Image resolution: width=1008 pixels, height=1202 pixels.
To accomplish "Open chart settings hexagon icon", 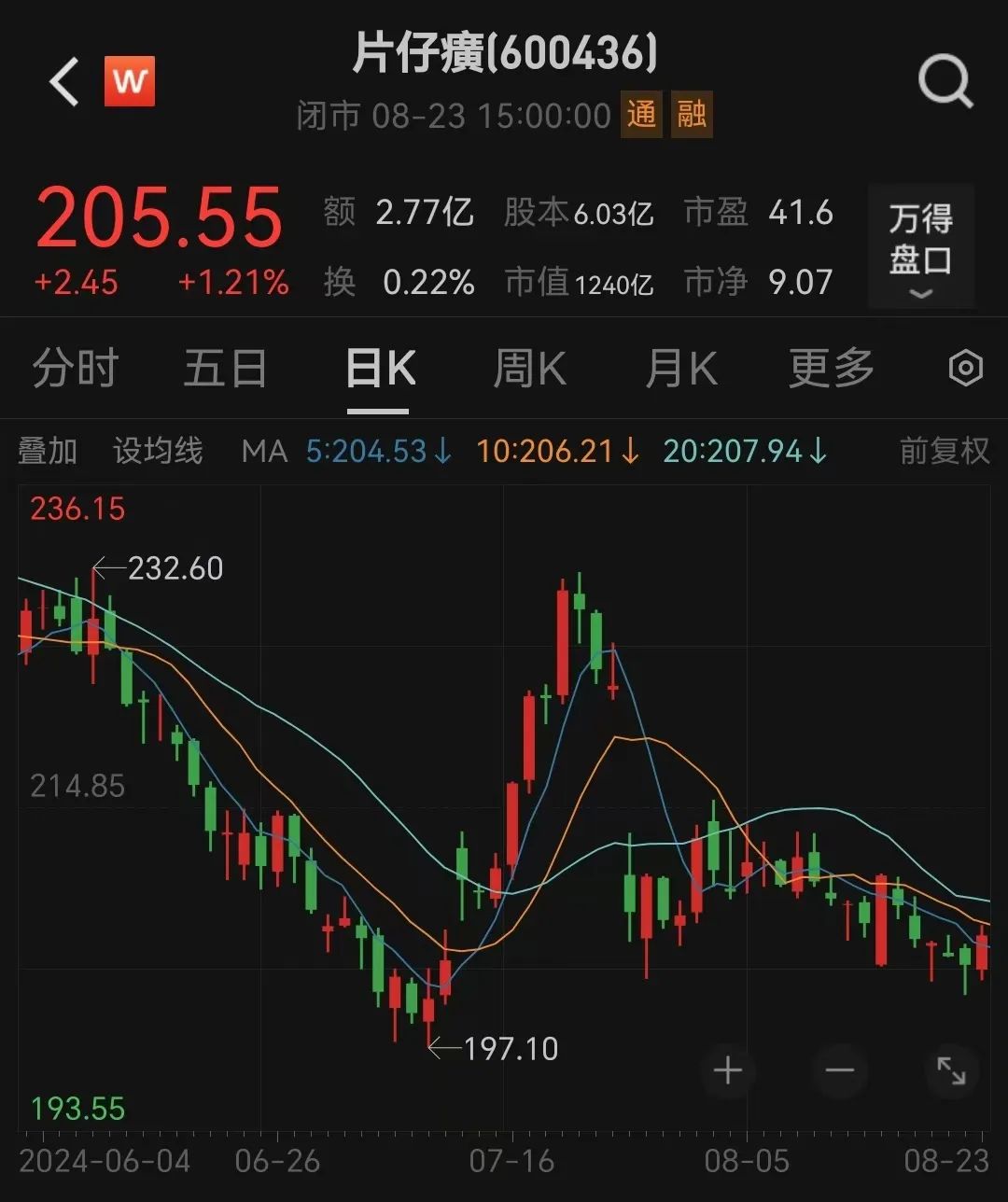I will pyautogui.click(x=965, y=369).
